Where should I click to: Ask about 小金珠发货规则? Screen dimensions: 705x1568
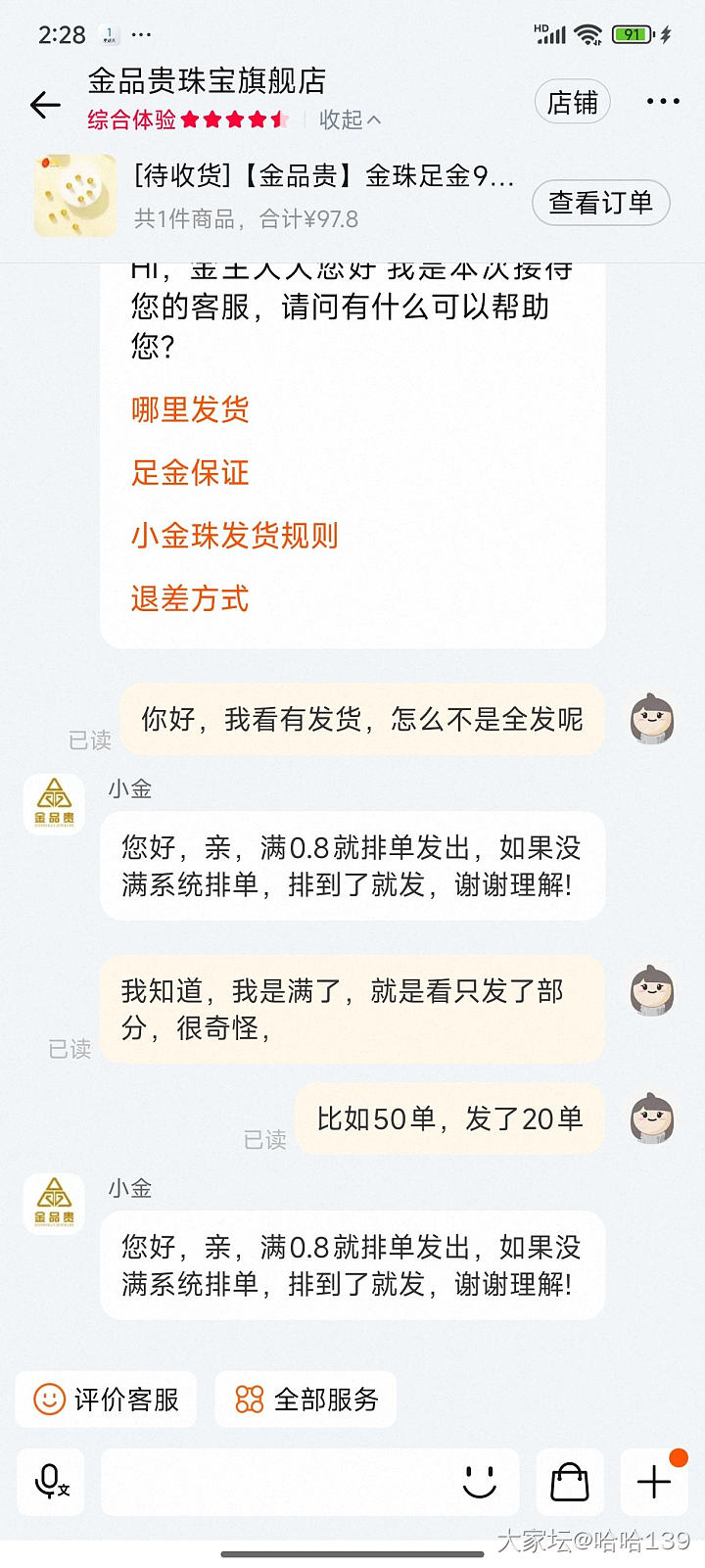pyautogui.click(x=234, y=536)
